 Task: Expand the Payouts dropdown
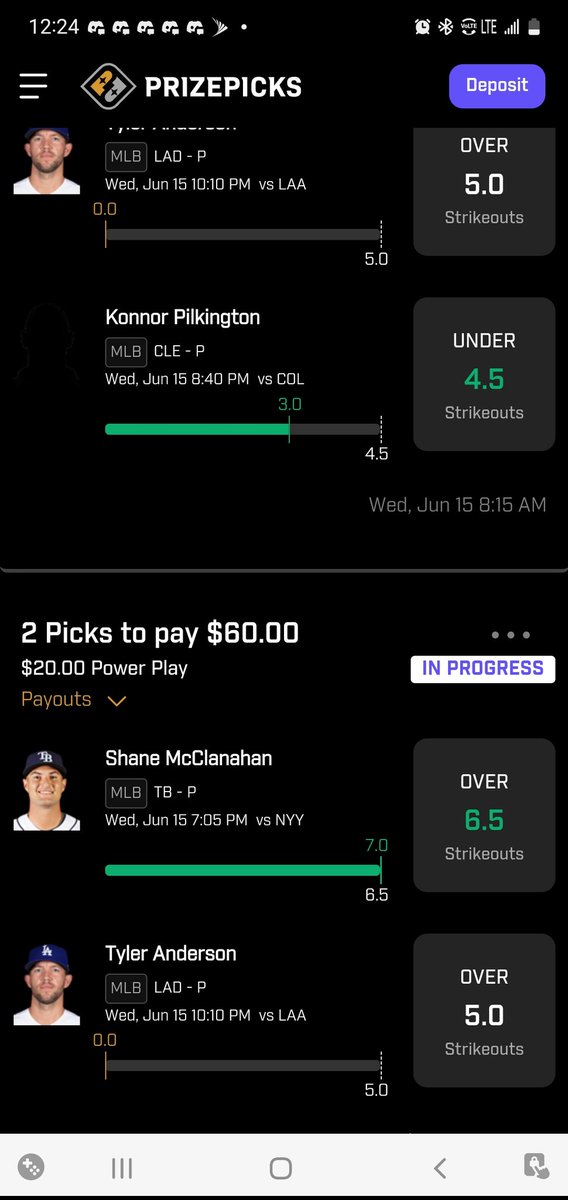pyautogui.click(x=74, y=700)
